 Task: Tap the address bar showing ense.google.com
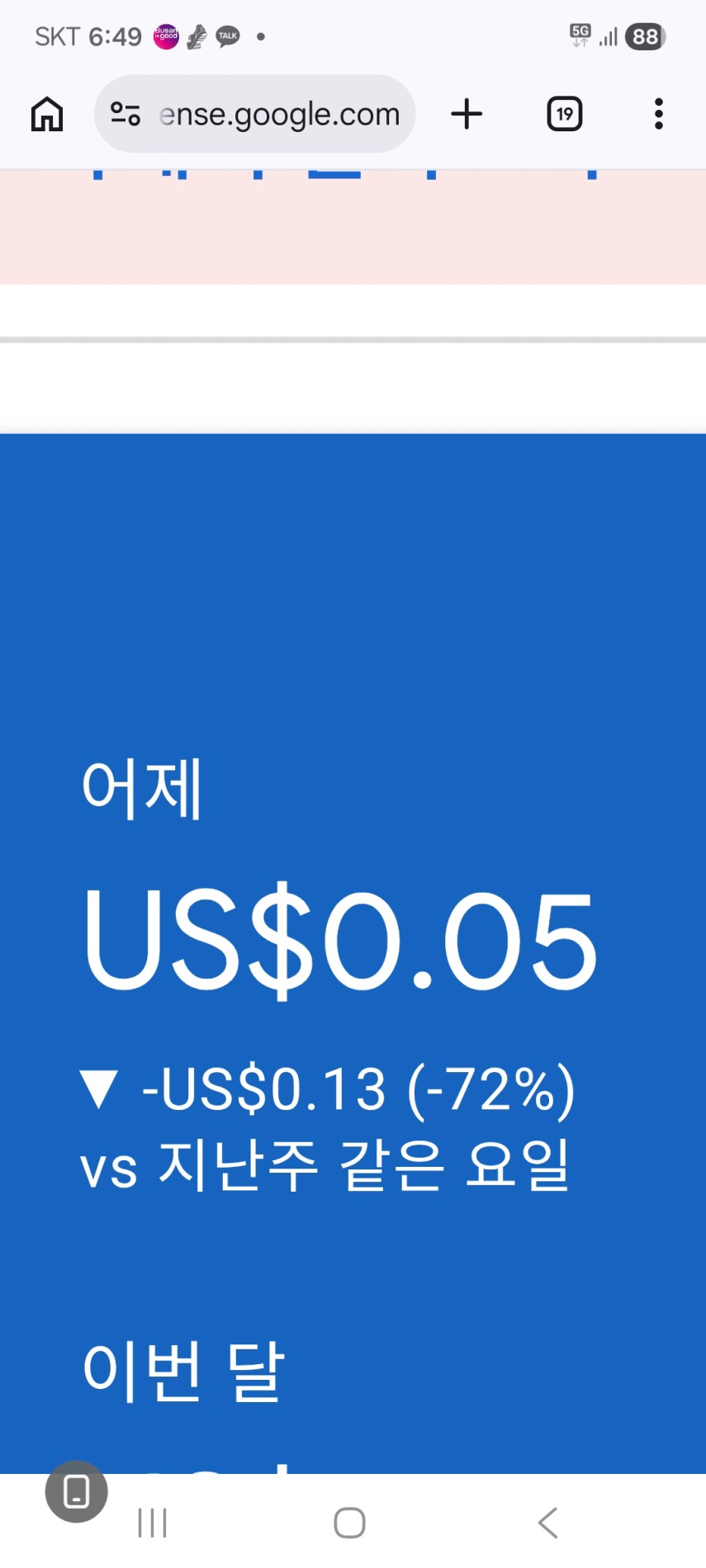point(279,114)
